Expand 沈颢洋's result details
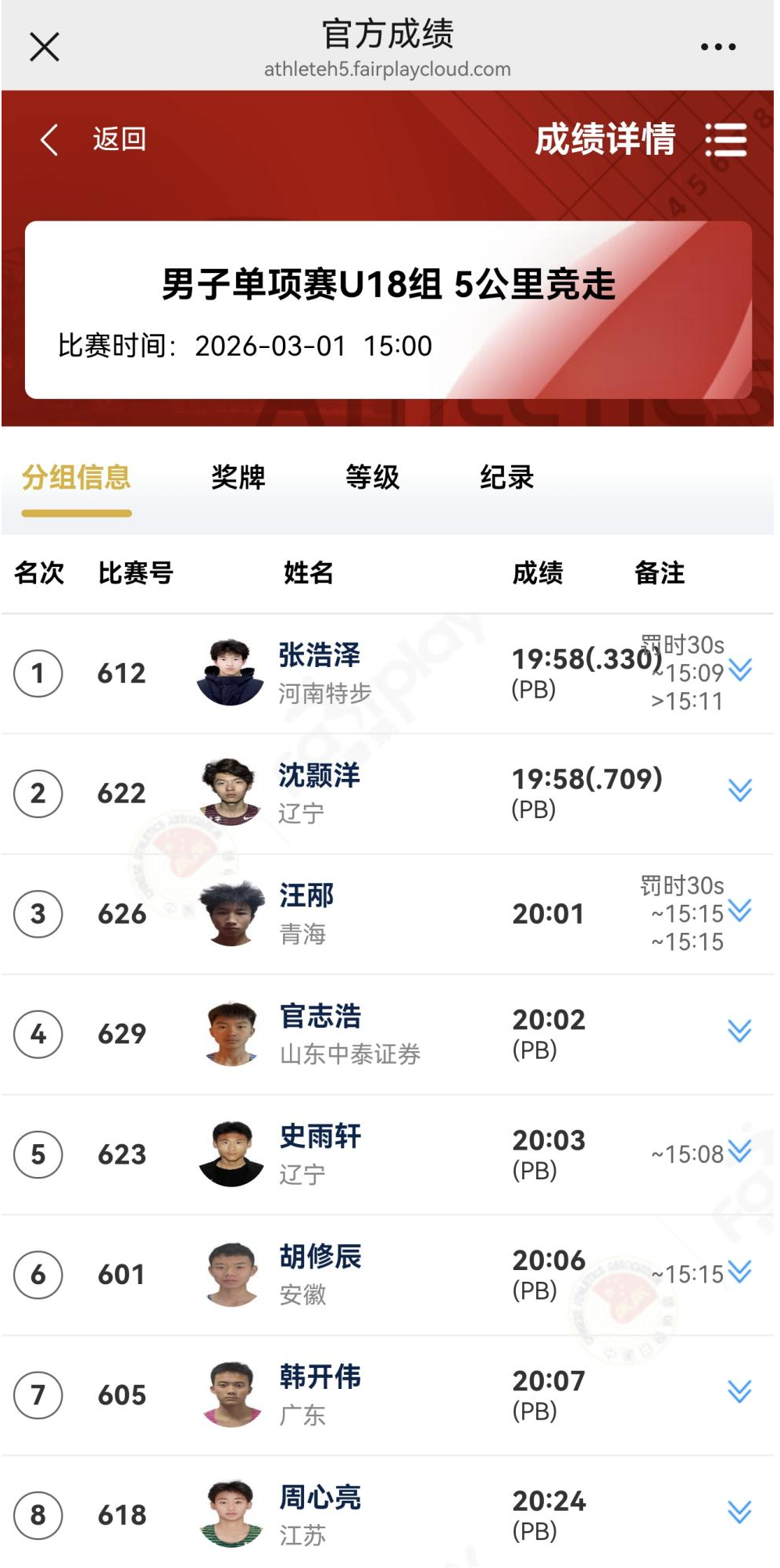Screen dimensions: 780x1568 [739, 791]
